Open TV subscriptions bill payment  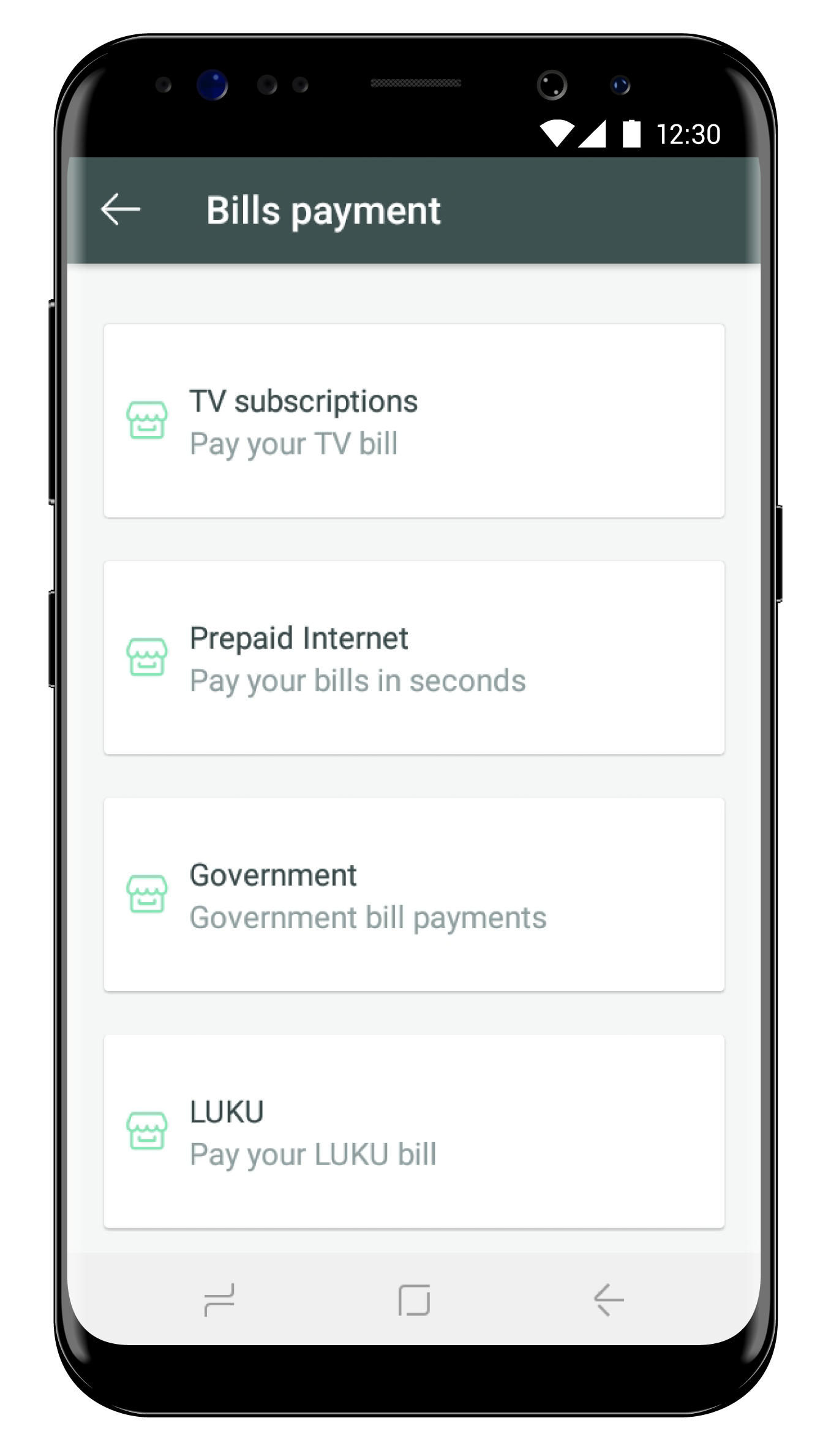click(x=414, y=421)
